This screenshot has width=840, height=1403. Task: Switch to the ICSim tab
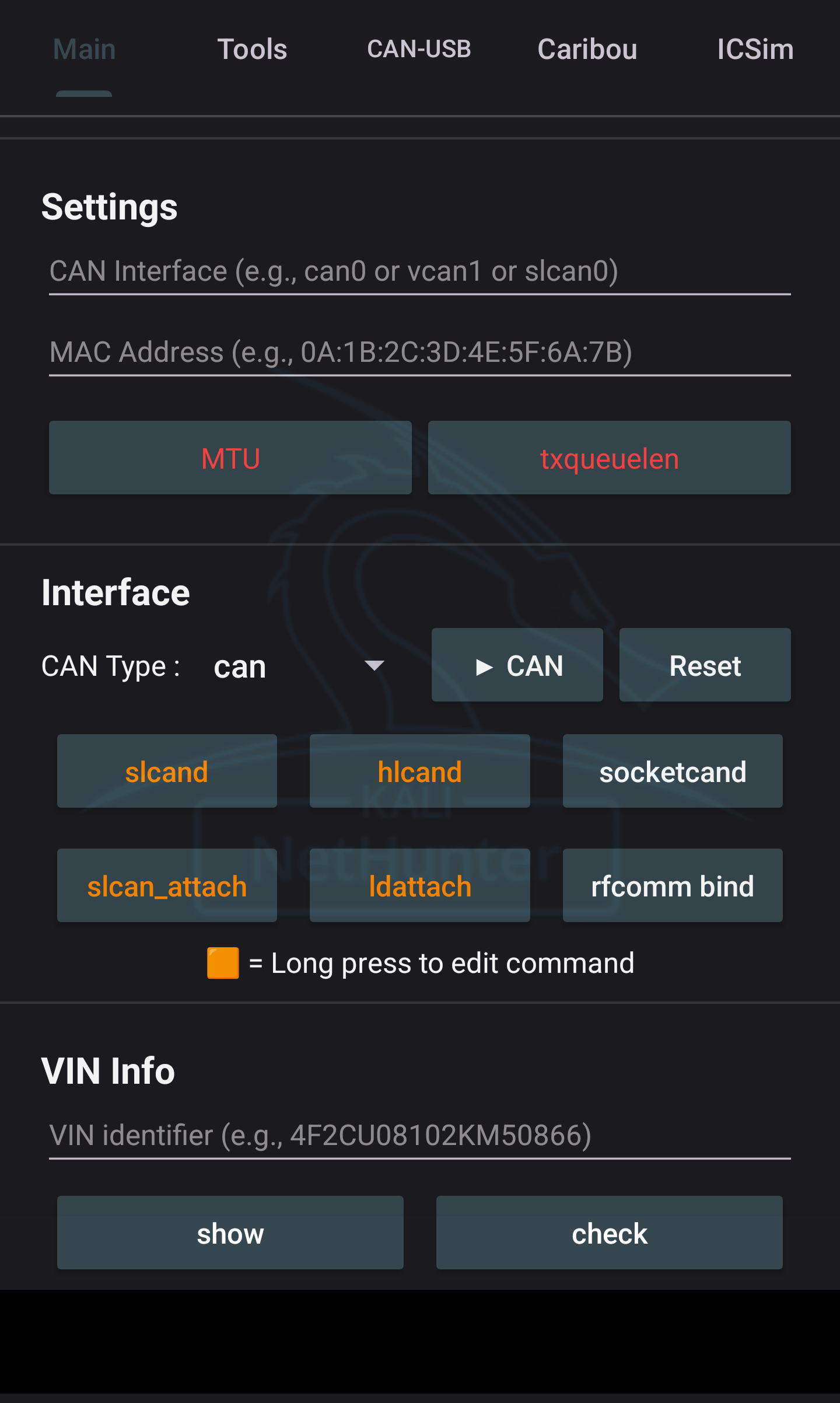(x=755, y=50)
